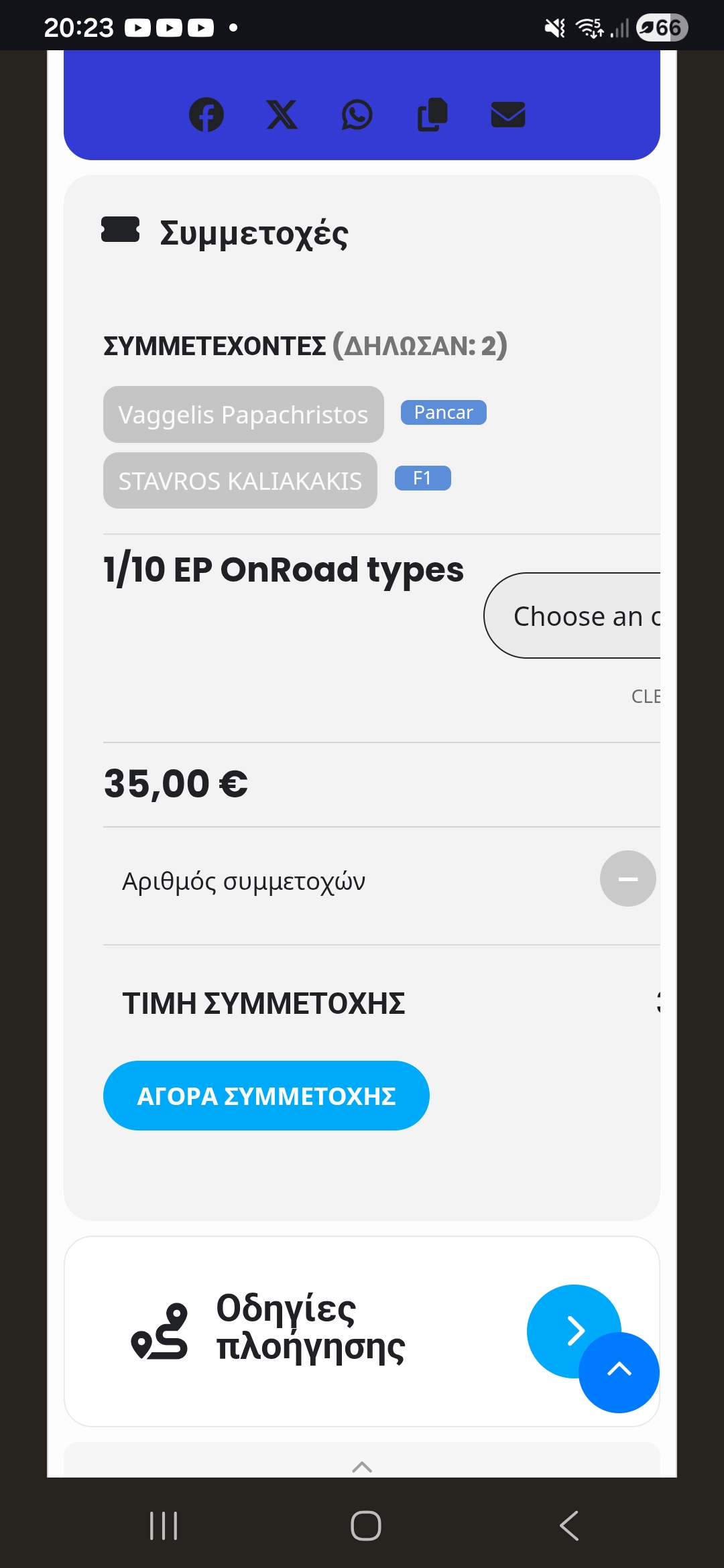Share the event by email
The image size is (724, 1568).
pos(507,115)
